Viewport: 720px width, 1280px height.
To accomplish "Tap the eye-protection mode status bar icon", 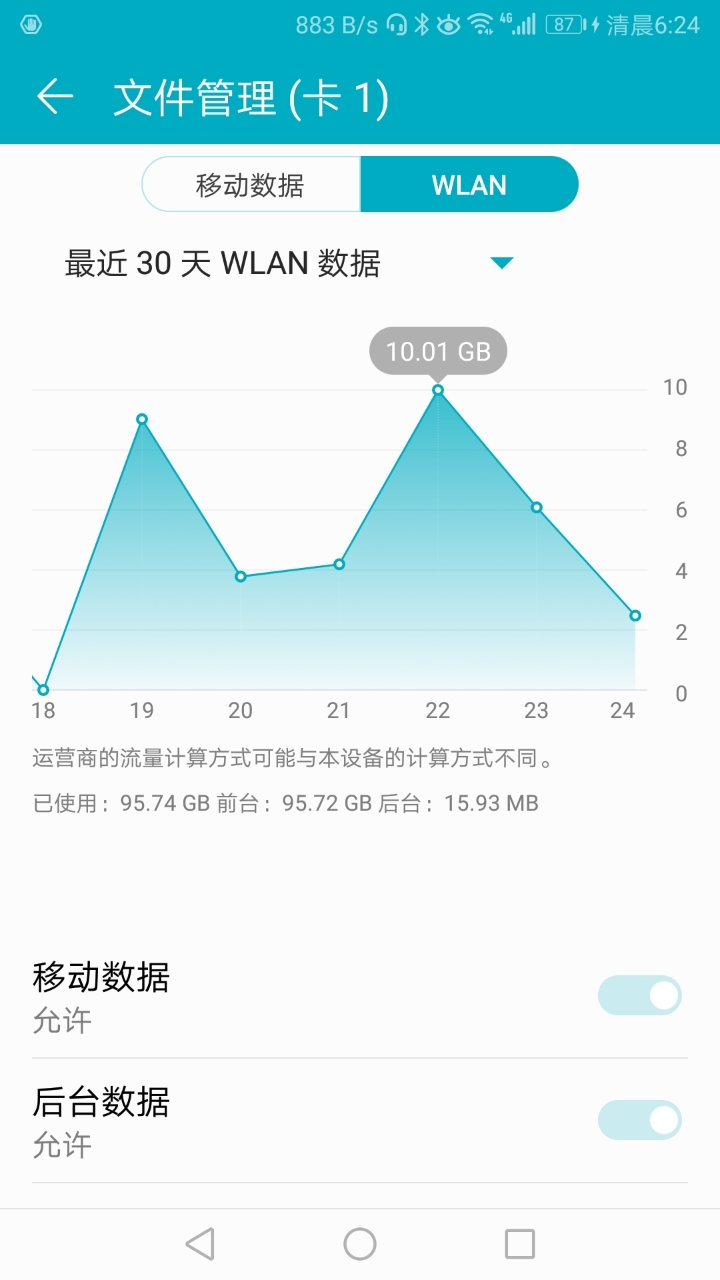I will coord(450,22).
